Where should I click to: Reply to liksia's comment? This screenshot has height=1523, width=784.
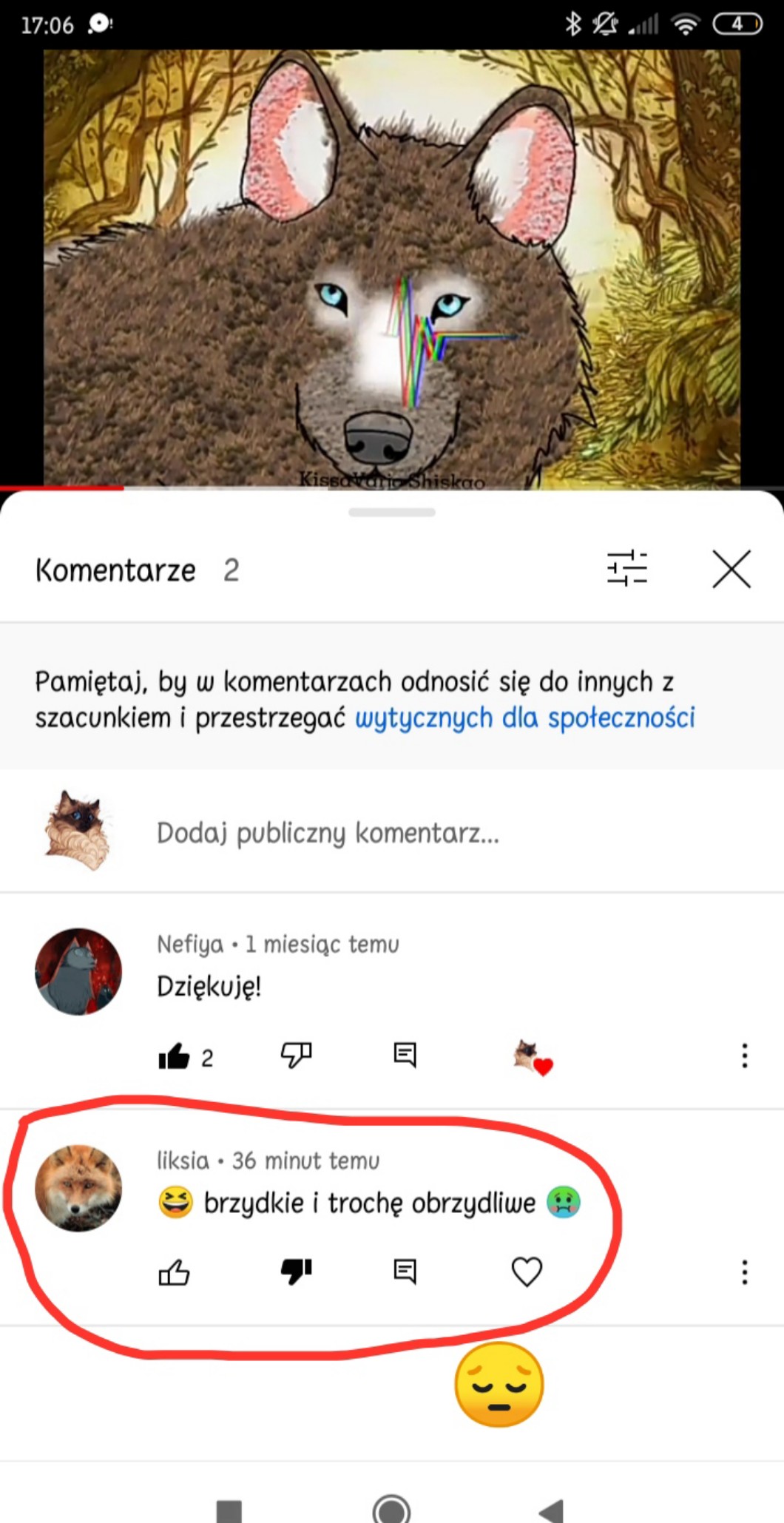click(x=405, y=1272)
